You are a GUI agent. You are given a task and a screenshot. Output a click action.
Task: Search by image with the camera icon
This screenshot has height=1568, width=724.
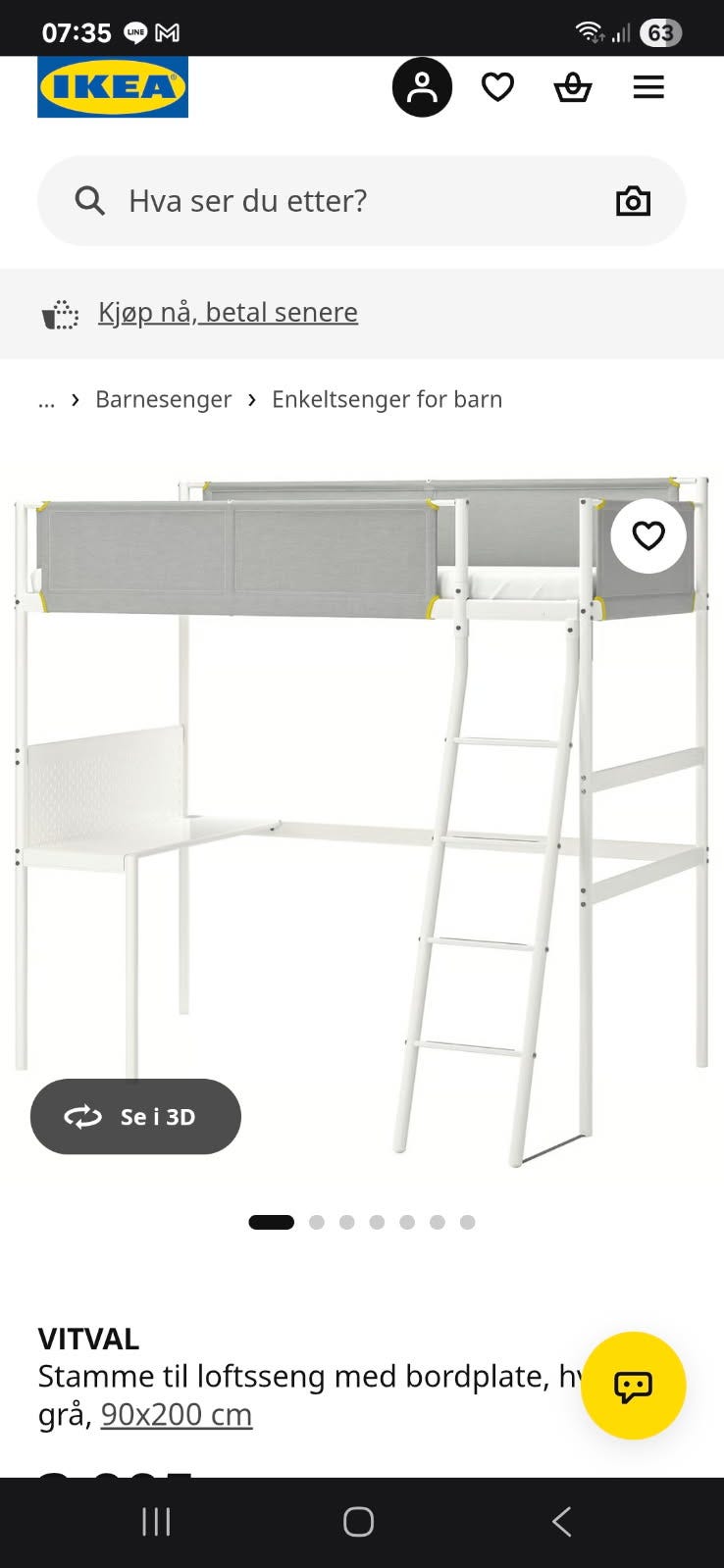(x=633, y=201)
